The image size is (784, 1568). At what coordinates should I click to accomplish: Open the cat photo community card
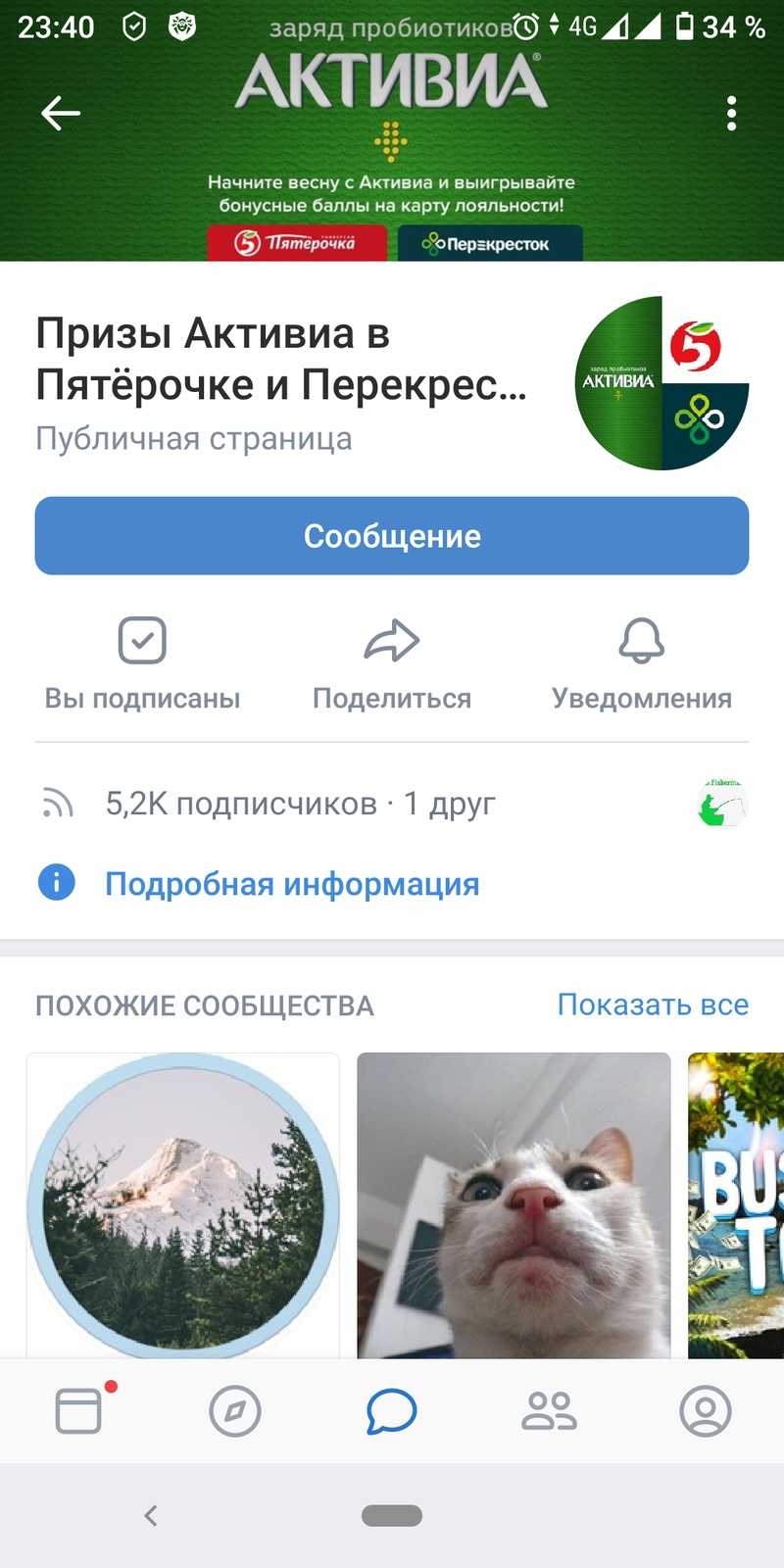514,1205
